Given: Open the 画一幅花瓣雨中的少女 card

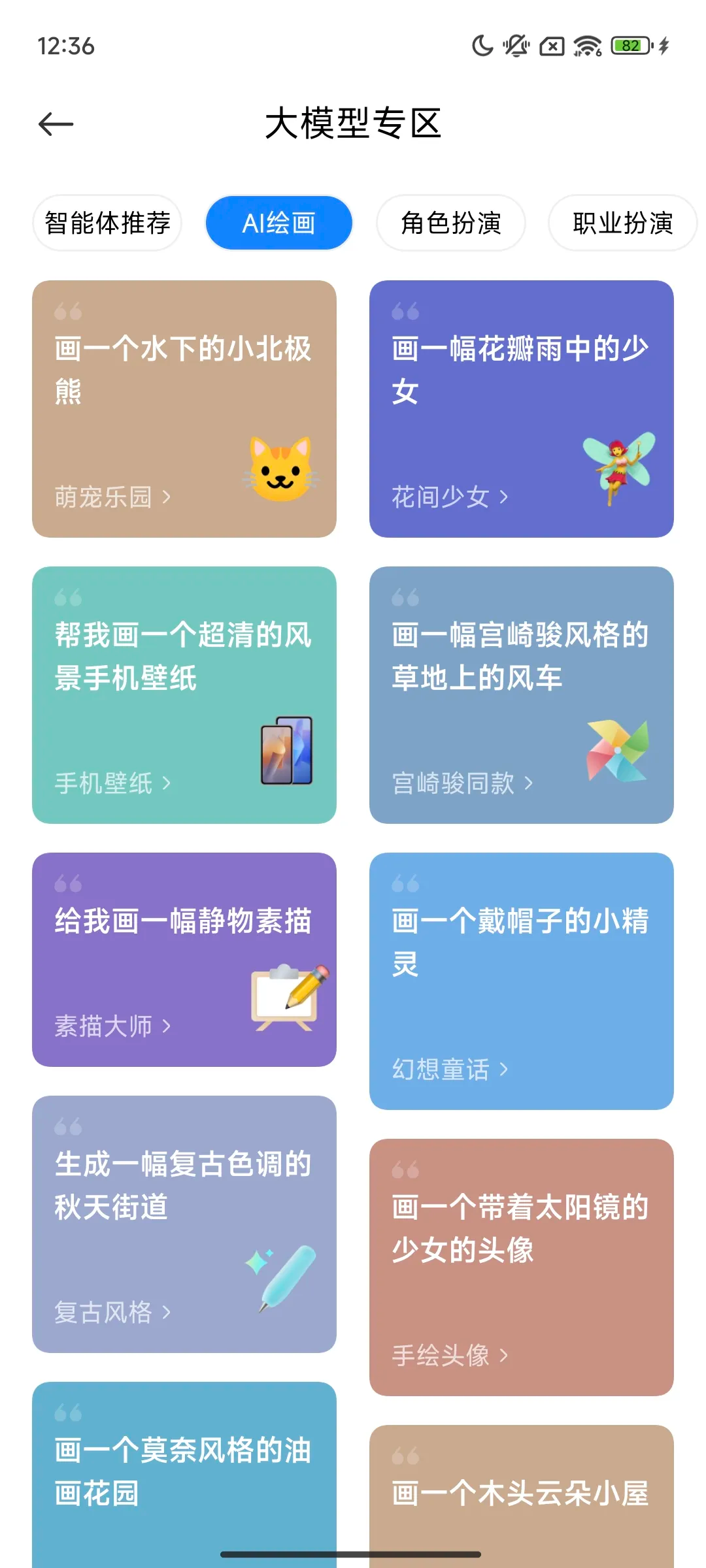Looking at the screenshot, I should pos(521,409).
